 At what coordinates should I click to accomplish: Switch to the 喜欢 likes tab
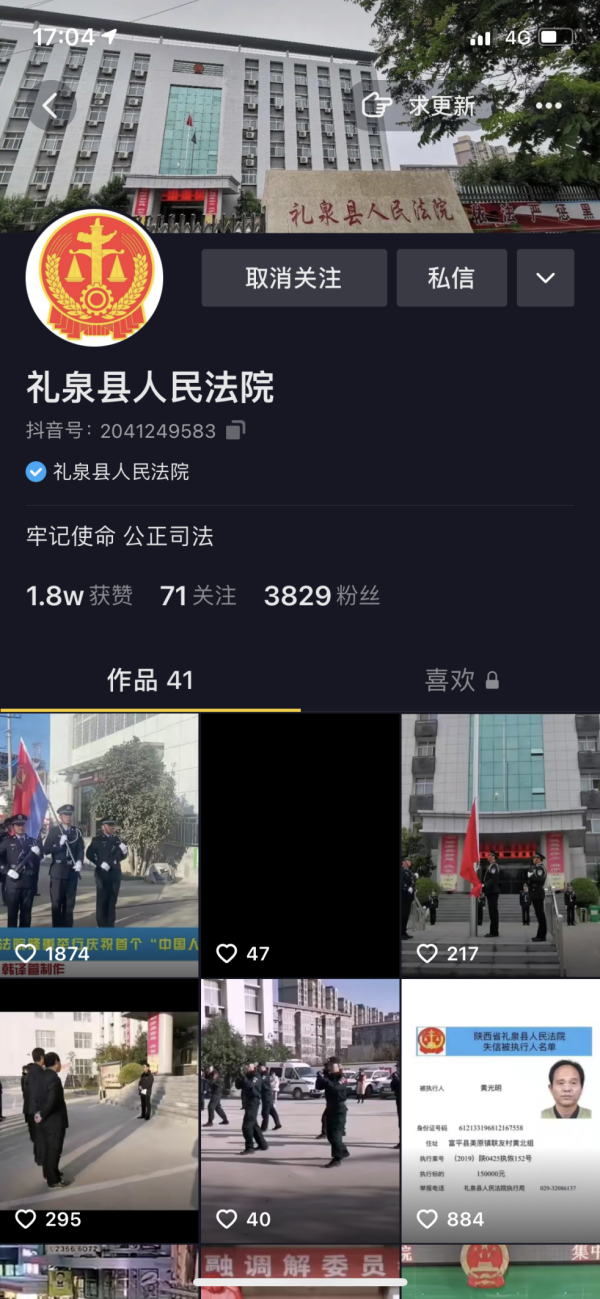tap(460, 681)
